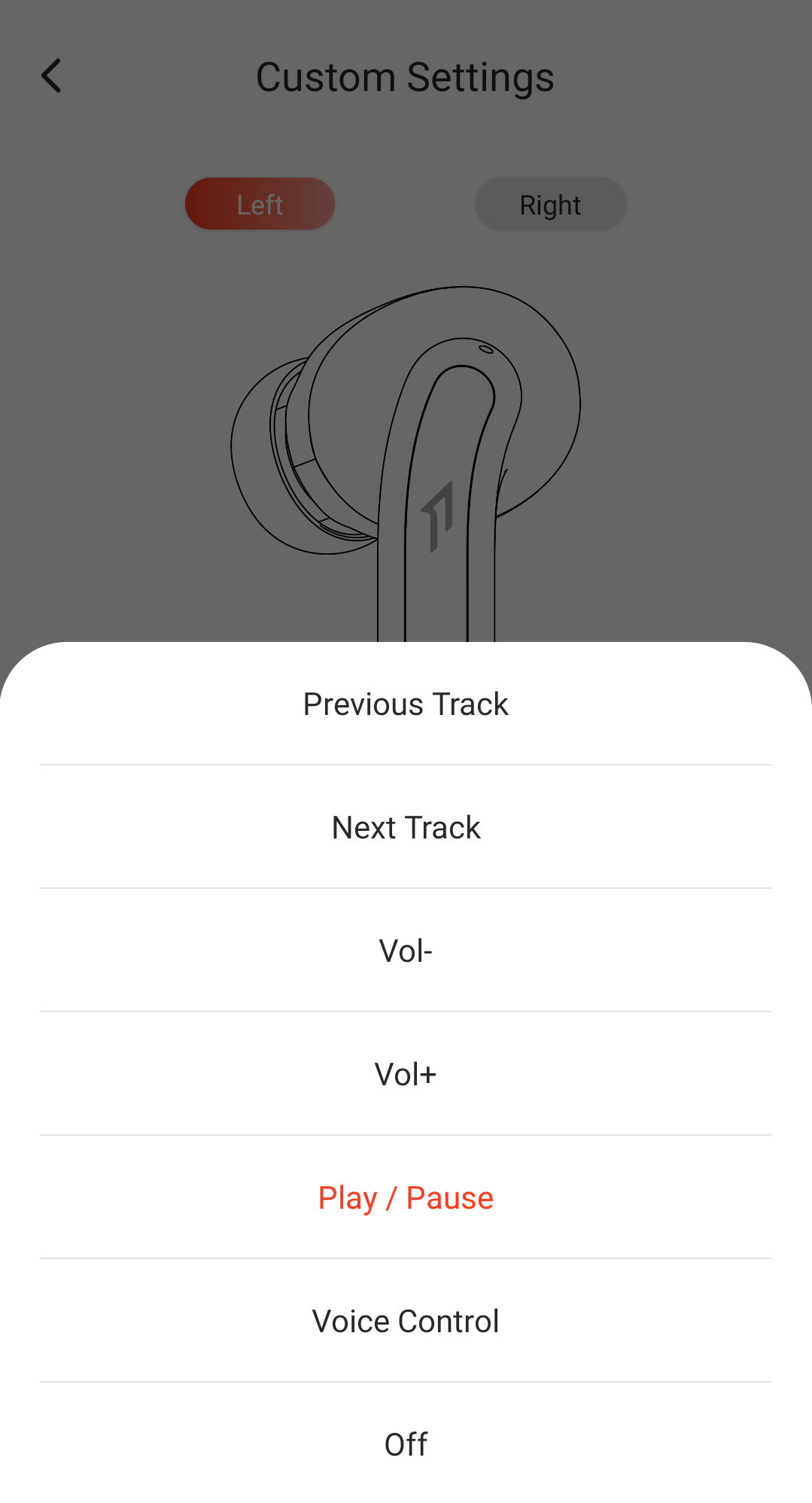Select Previous Track option
The width and height of the screenshot is (812, 1503).
click(x=406, y=704)
